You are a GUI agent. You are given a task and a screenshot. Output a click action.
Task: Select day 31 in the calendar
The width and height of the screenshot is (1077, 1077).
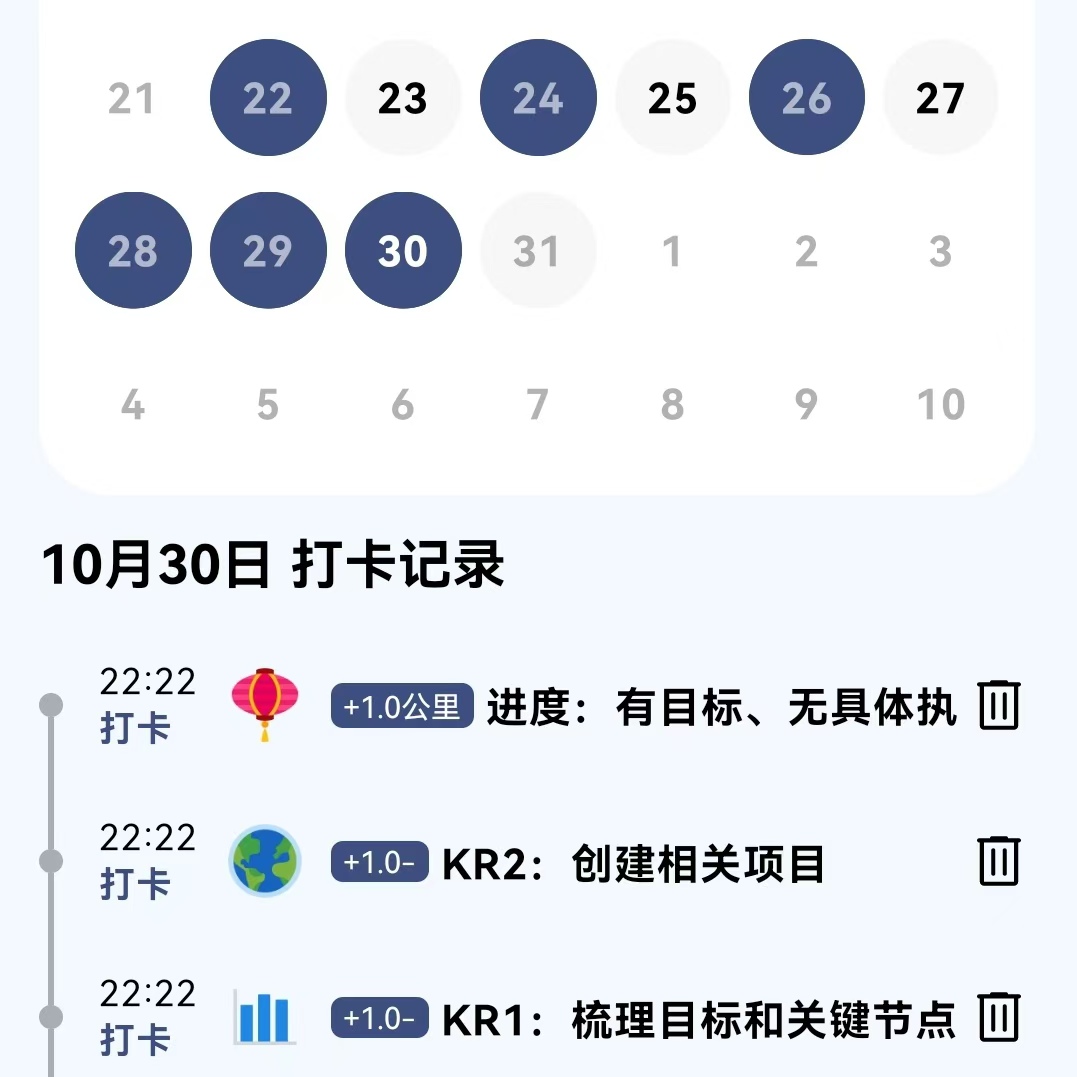tap(538, 251)
